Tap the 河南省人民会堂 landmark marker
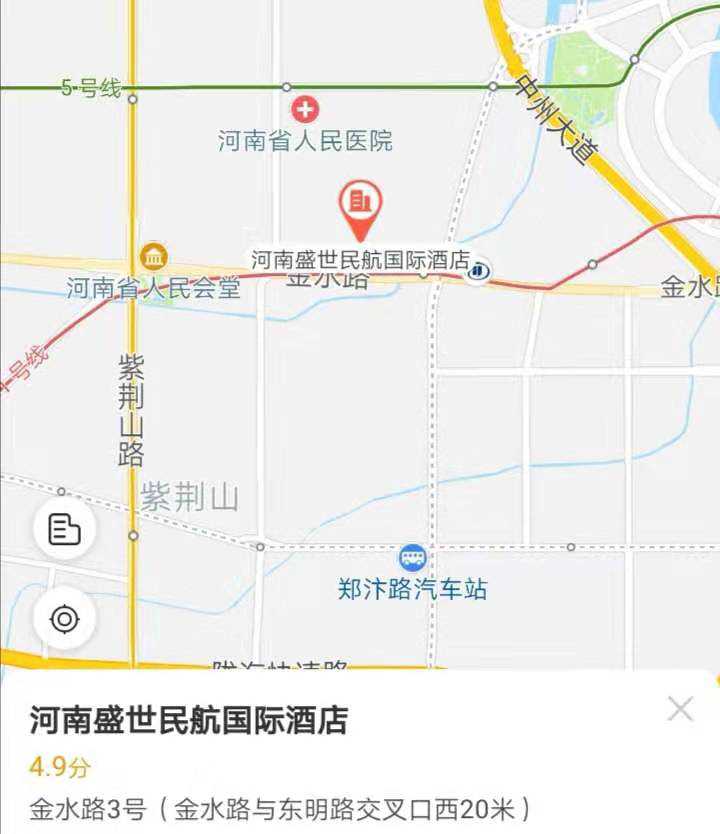This screenshot has width=720, height=834. (154, 257)
